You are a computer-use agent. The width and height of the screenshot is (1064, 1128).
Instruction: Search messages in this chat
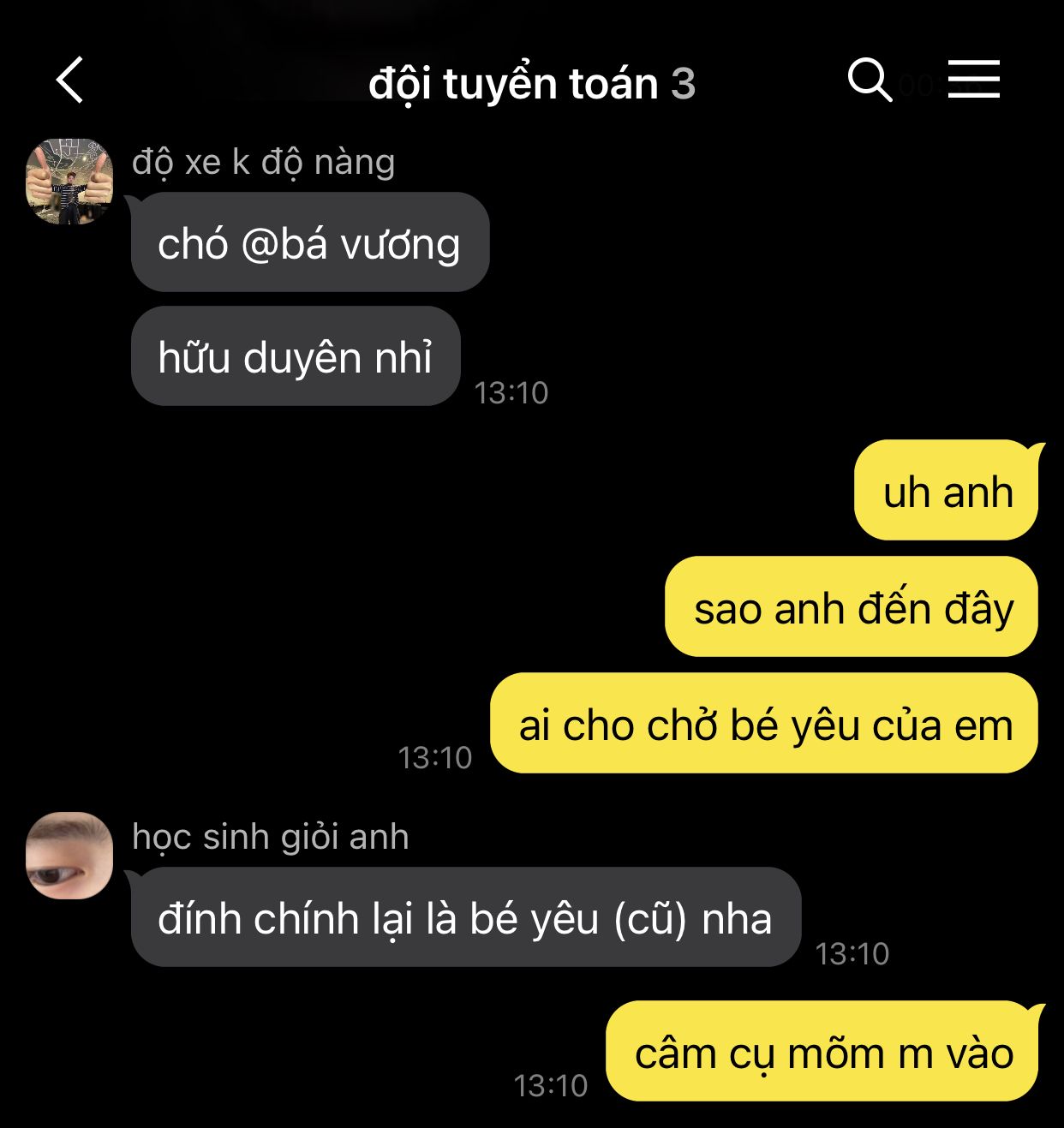click(870, 81)
